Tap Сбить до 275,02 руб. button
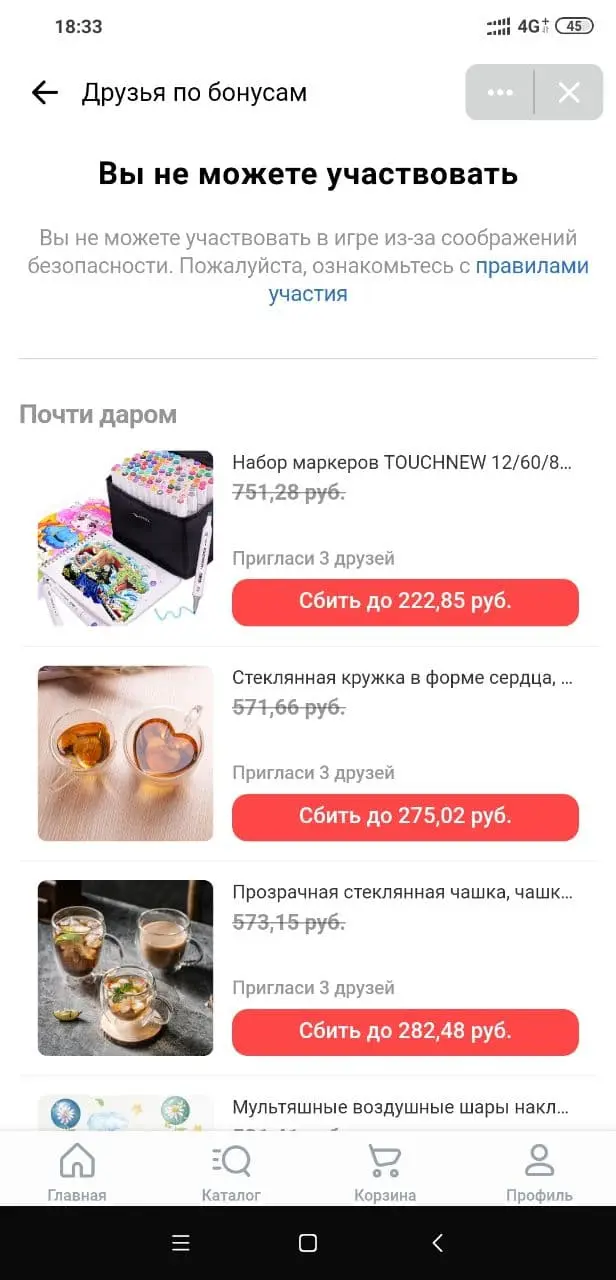The width and height of the screenshot is (616, 1280). pos(405,817)
